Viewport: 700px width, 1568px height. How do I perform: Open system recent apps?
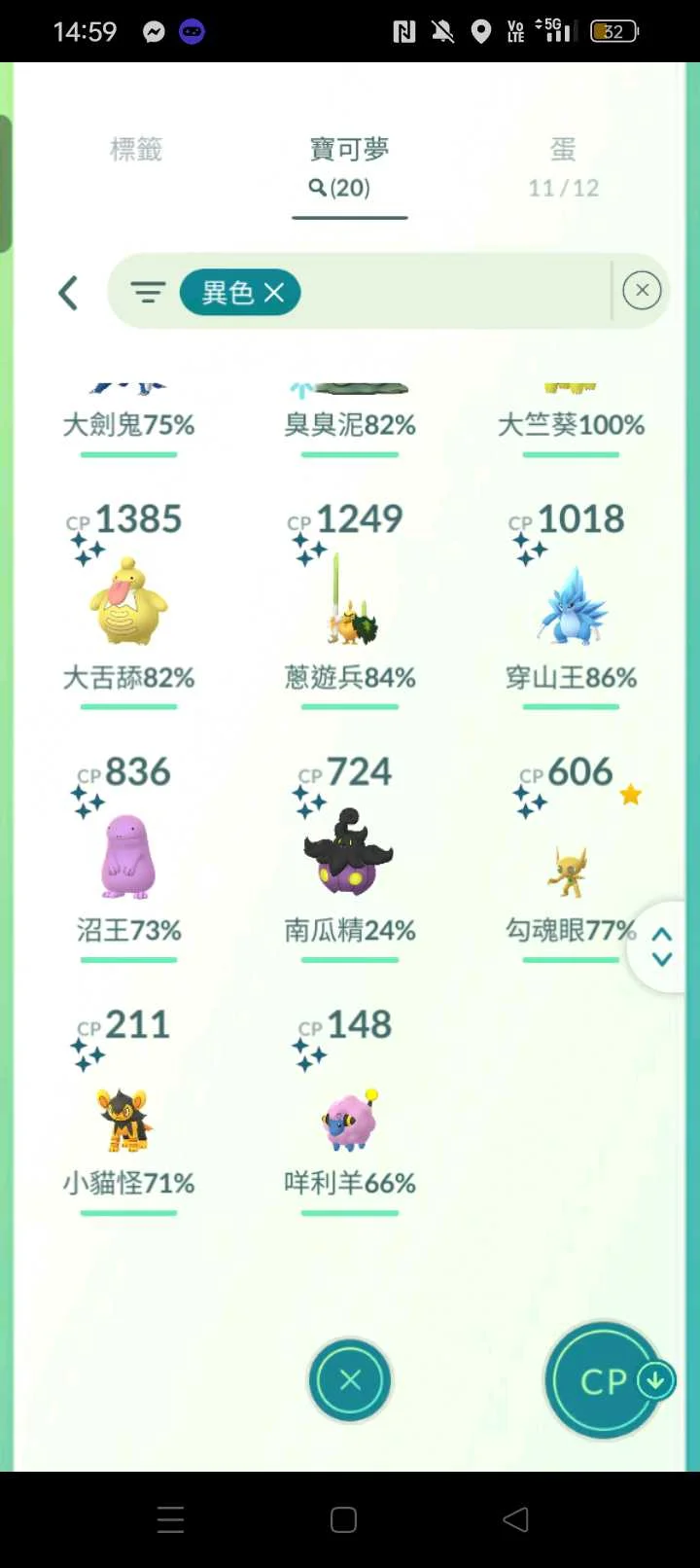(171, 1520)
